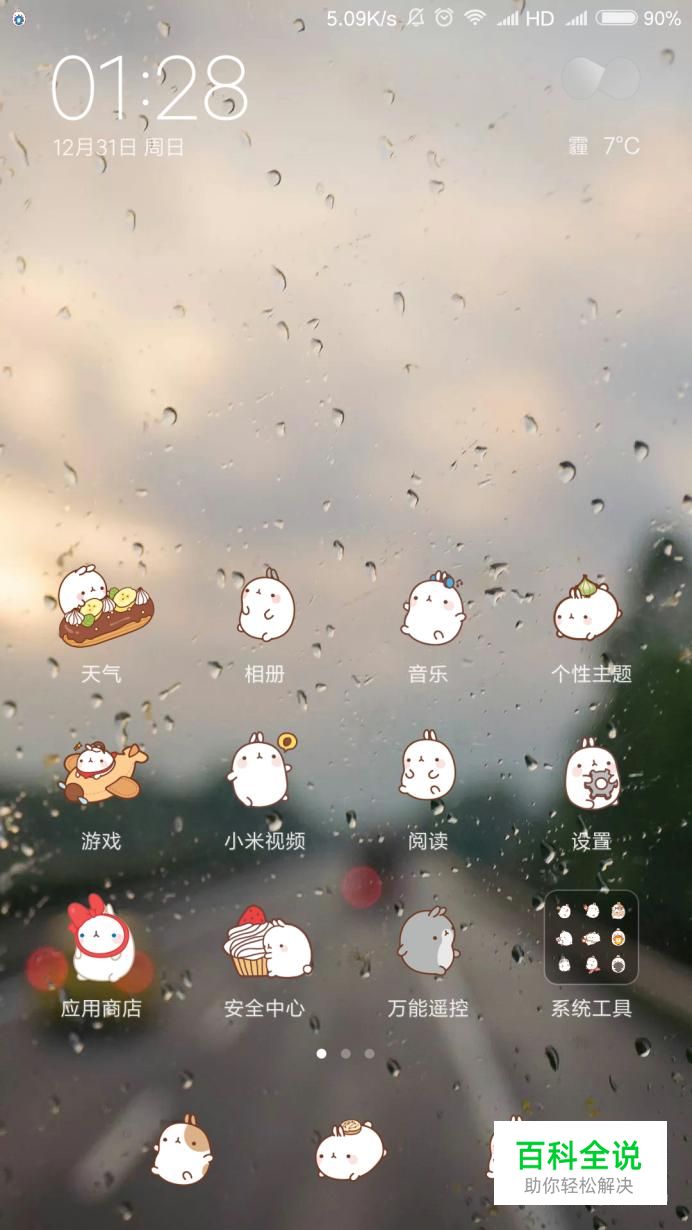Image resolution: width=692 pixels, height=1230 pixels.
Task: Open 个性主题 themes app
Action: pos(591,608)
